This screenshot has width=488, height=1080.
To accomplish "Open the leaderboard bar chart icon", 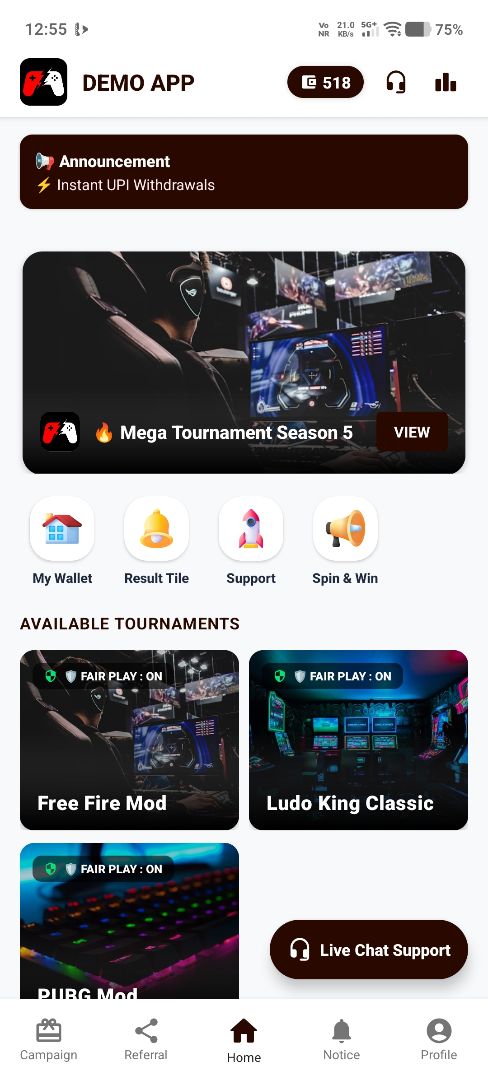I will pyautogui.click(x=445, y=83).
